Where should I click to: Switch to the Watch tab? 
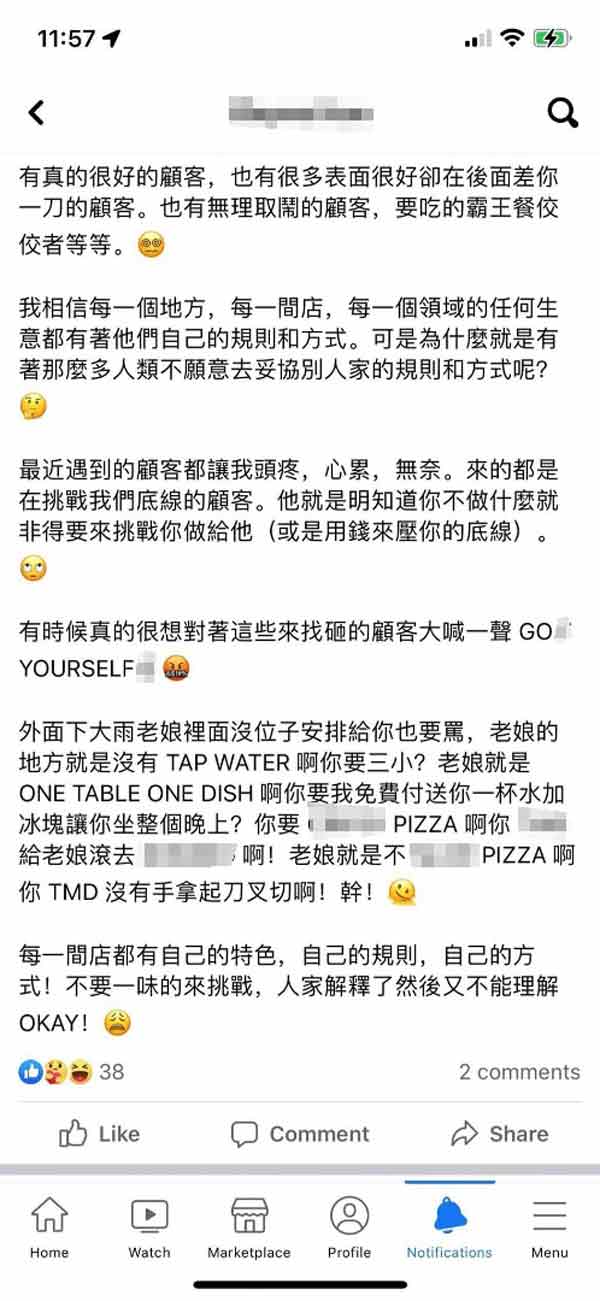click(x=149, y=1227)
